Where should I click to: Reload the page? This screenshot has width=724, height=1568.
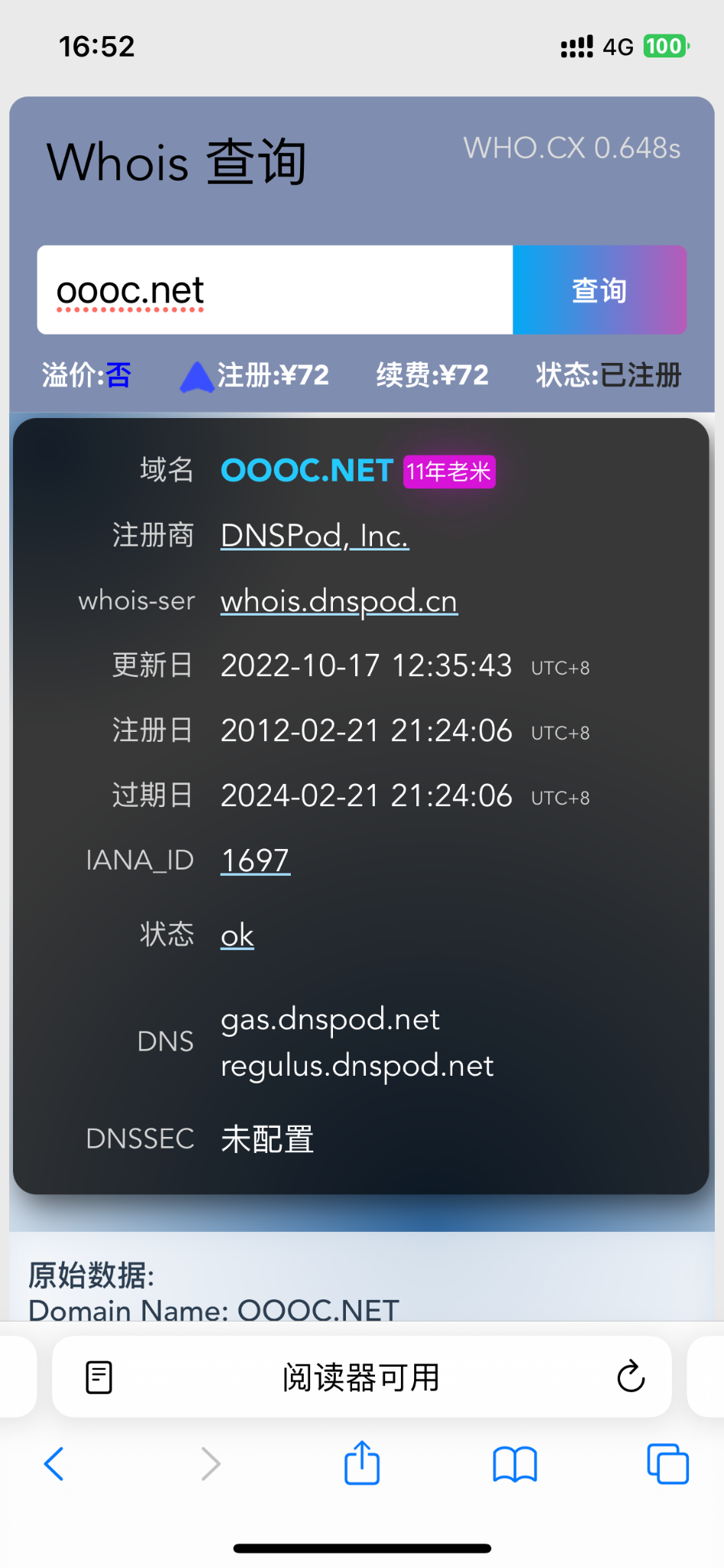point(631,1377)
